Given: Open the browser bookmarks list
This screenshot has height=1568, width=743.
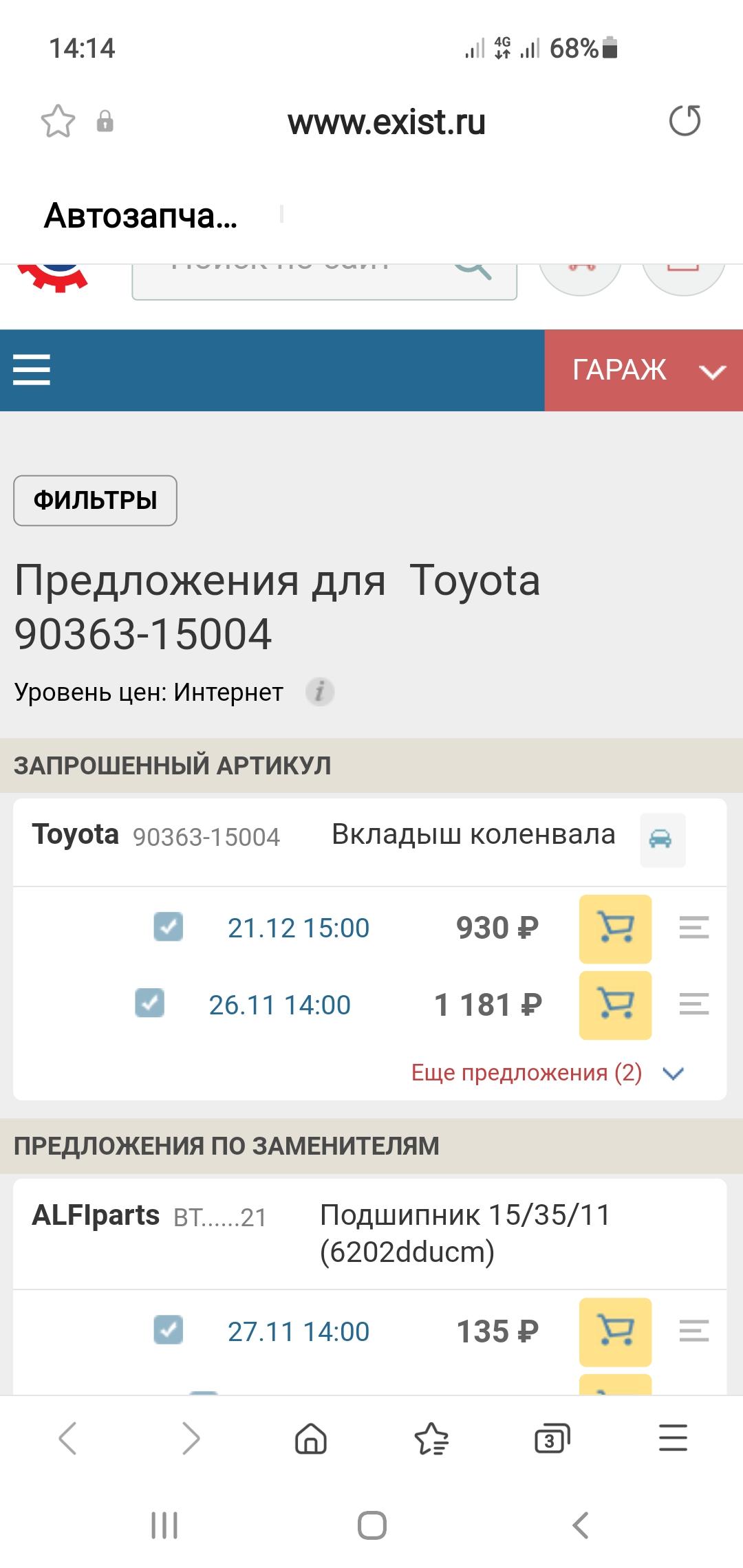Looking at the screenshot, I should (x=431, y=1437).
